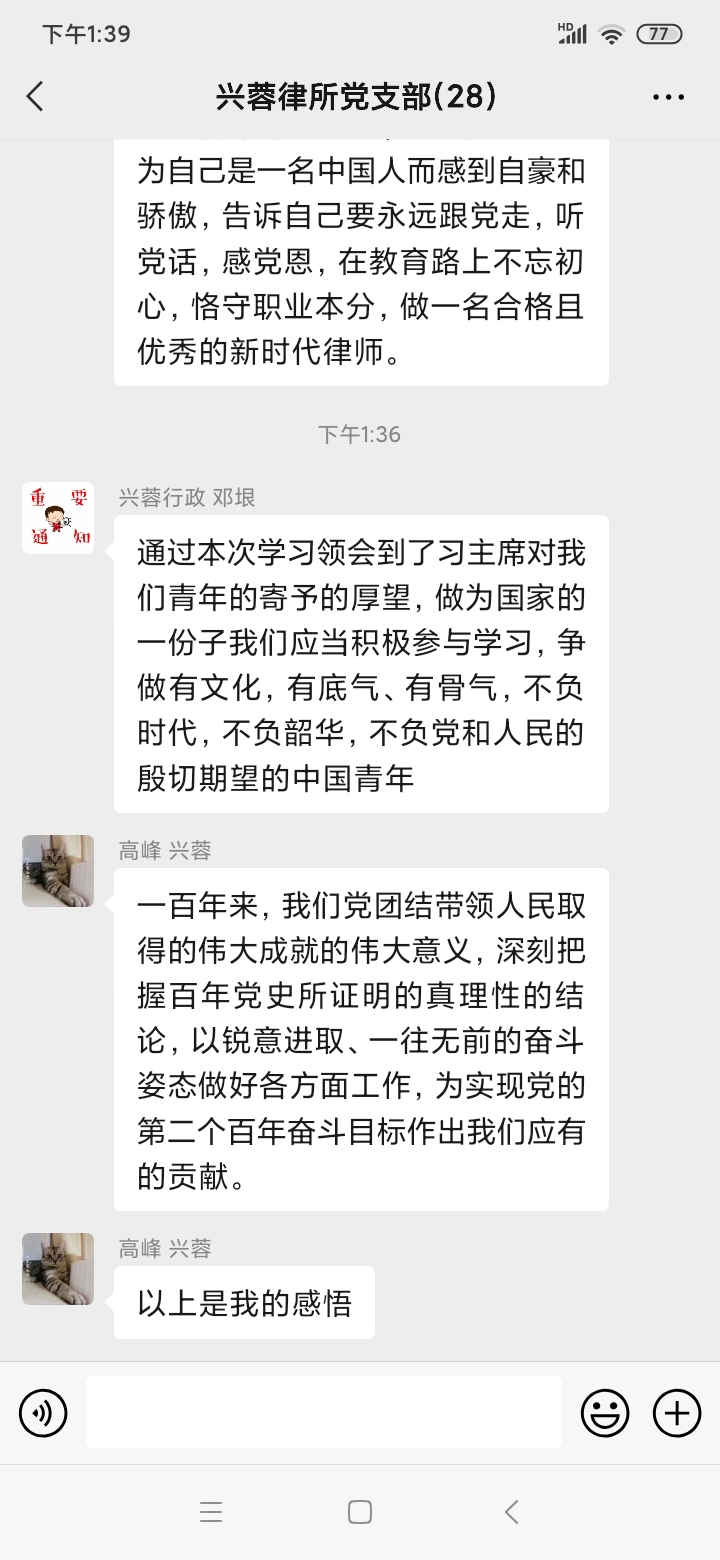
Task: Open the plus attachment menu
Action: click(x=677, y=1413)
